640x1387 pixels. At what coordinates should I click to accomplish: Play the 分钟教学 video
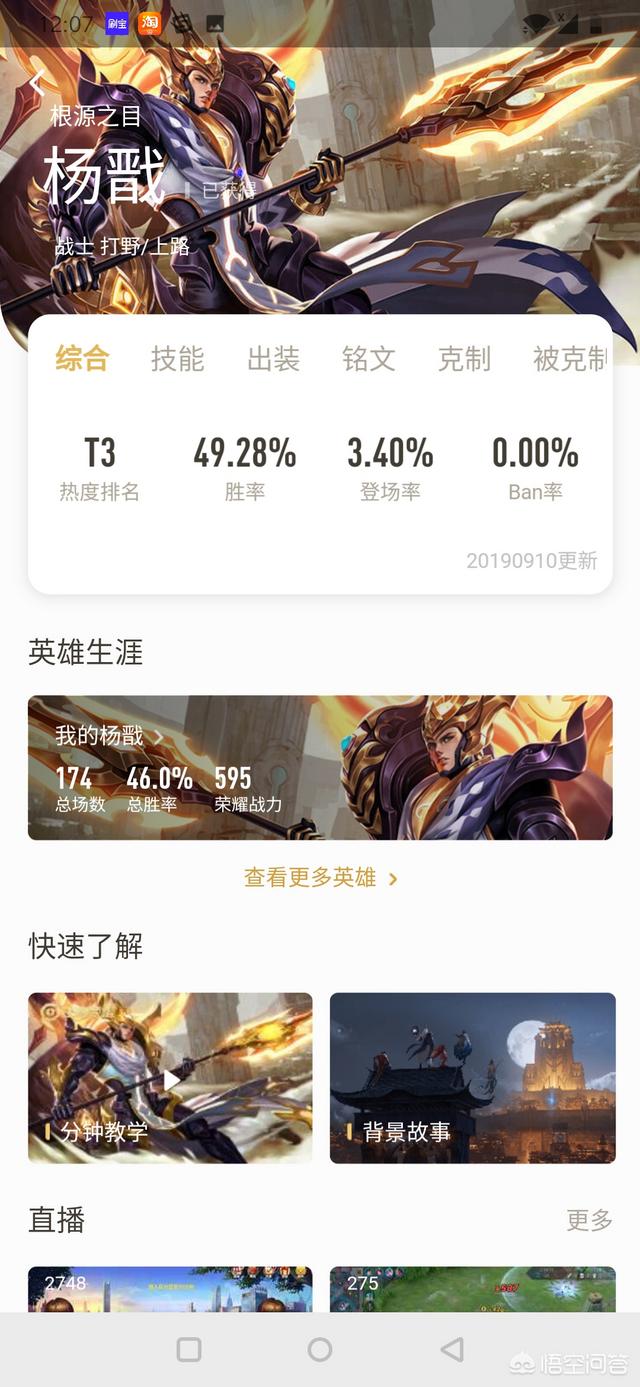click(x=170, y=1078)
